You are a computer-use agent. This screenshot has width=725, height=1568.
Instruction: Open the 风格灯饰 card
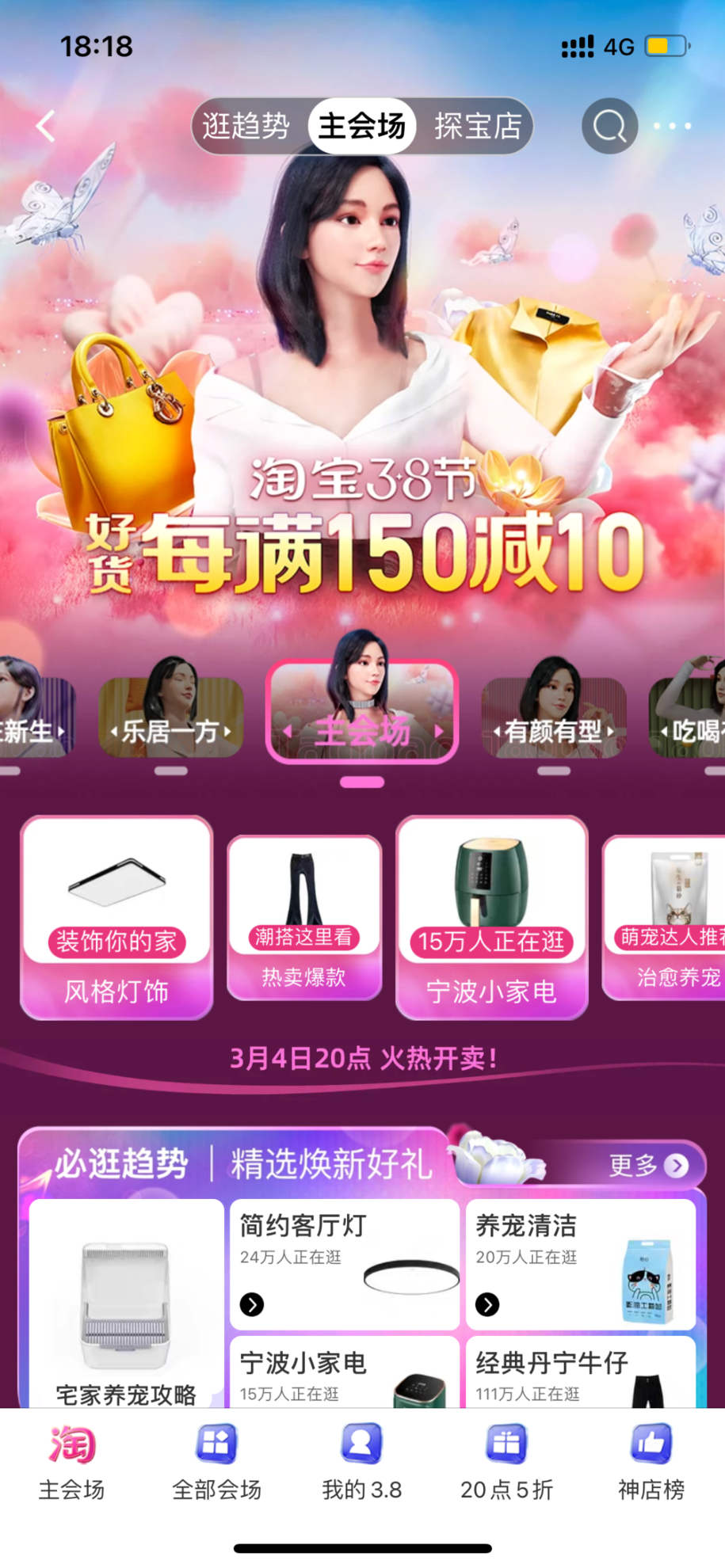tap(116, 919)
